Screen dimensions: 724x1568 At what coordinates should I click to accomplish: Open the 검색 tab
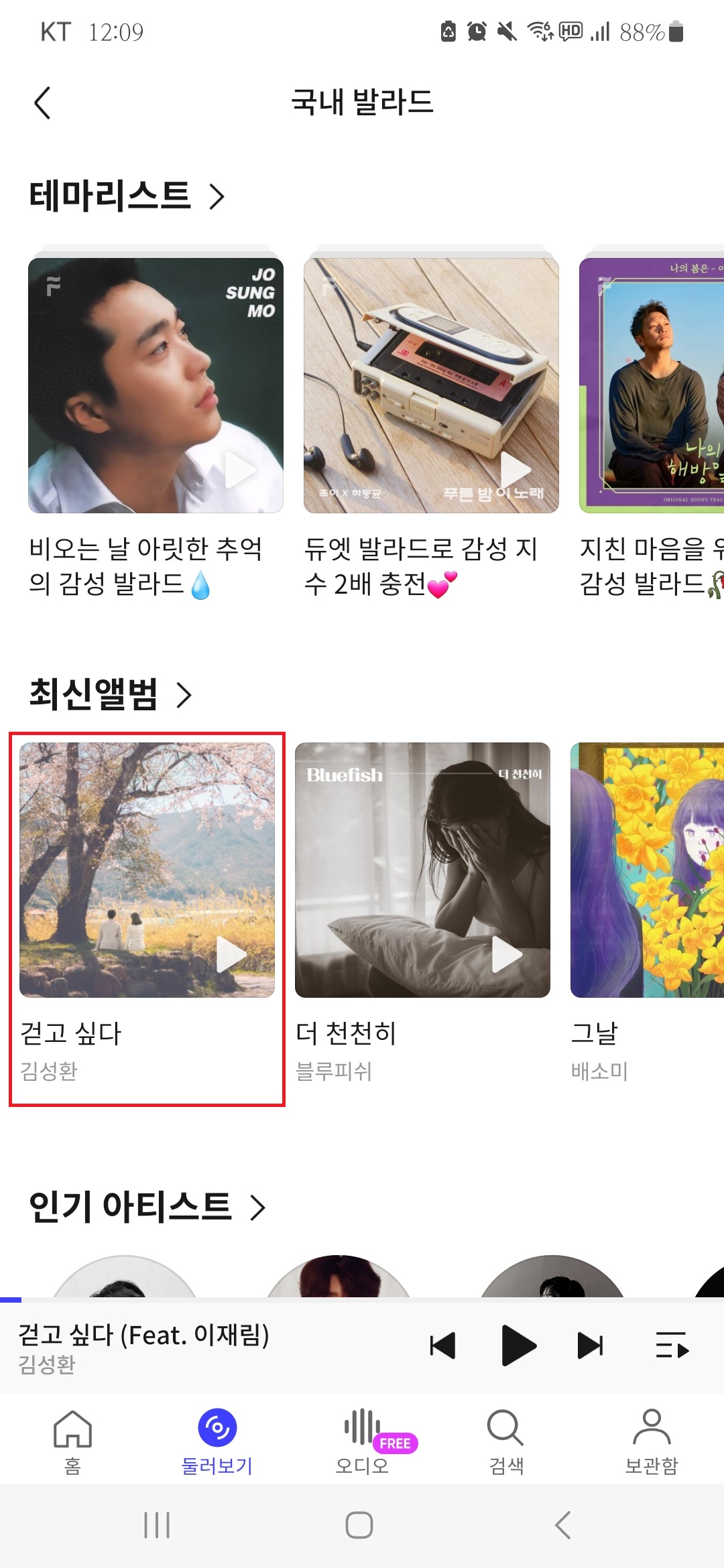coord(506,1441)
